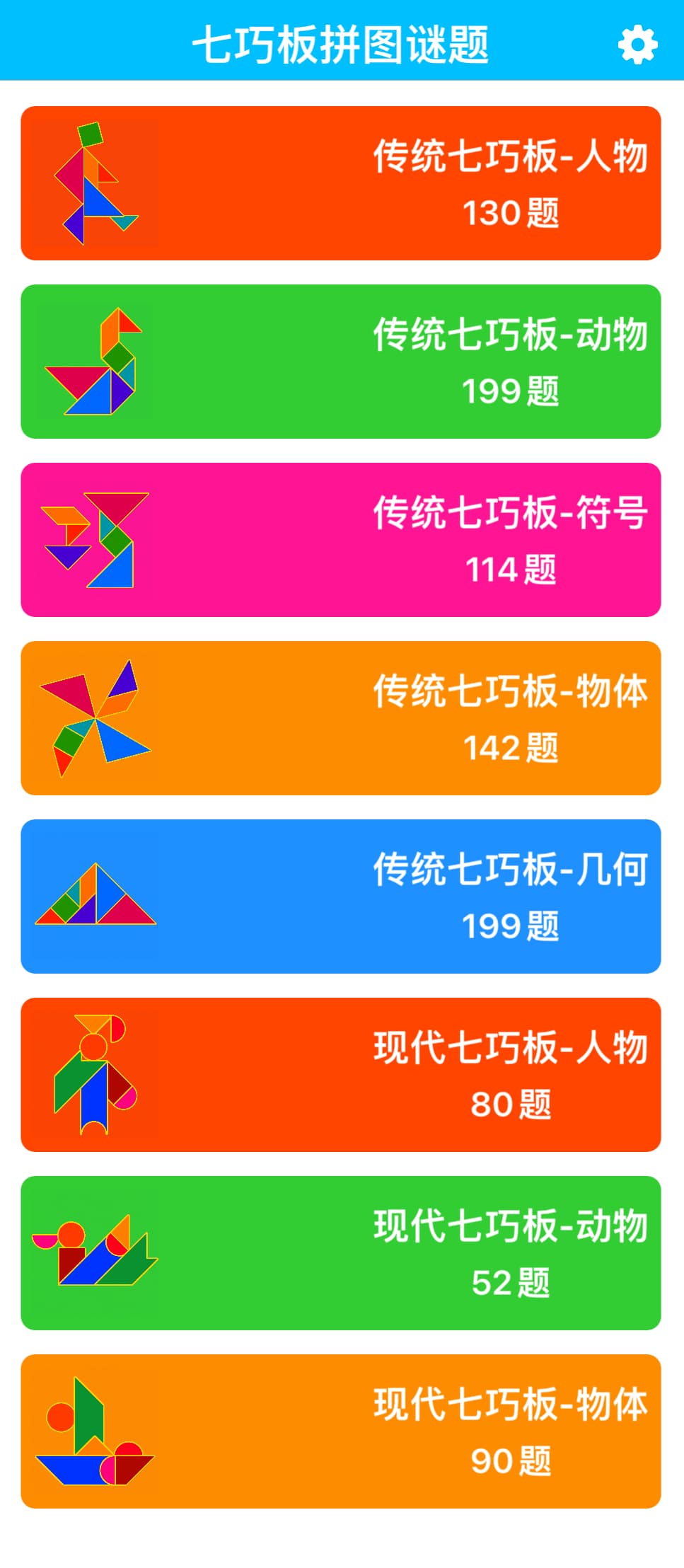Open the settings gear icon
Image resolution: width=684 pixels, height=1568 pixels.
637,45
